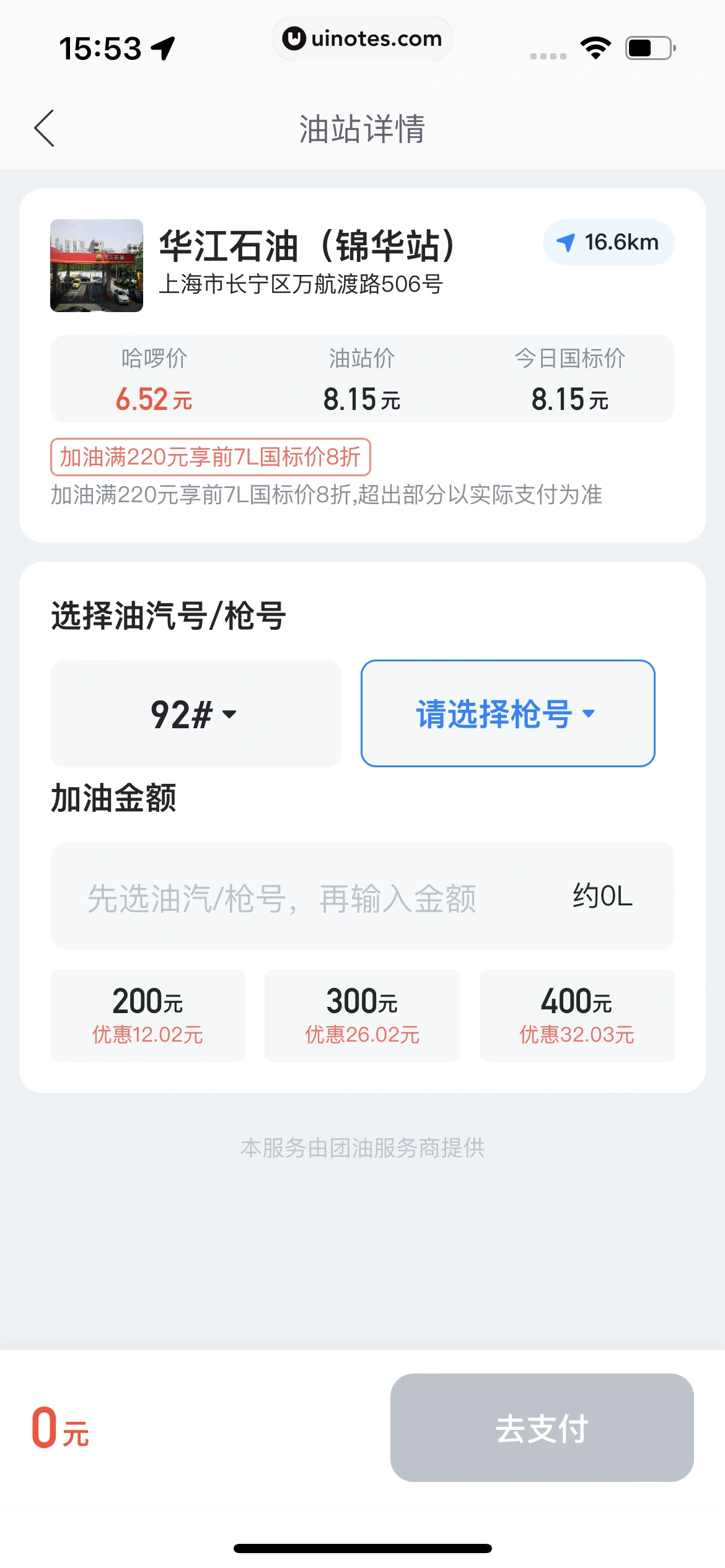725x1568 pixels.
Task: Tap the chevron next to 92#
Action: click(x=231, y=716)
